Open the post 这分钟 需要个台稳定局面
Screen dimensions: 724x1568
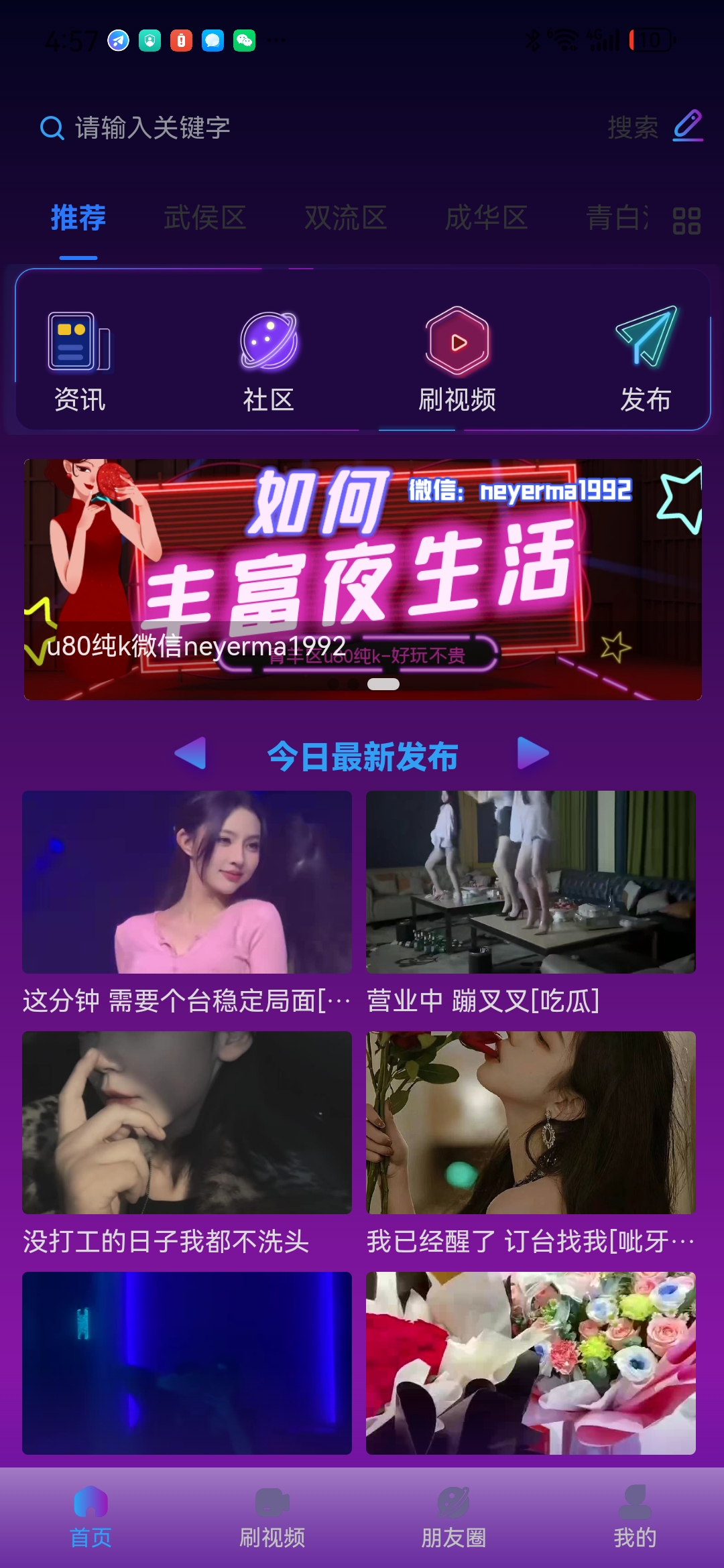point(186,901)
